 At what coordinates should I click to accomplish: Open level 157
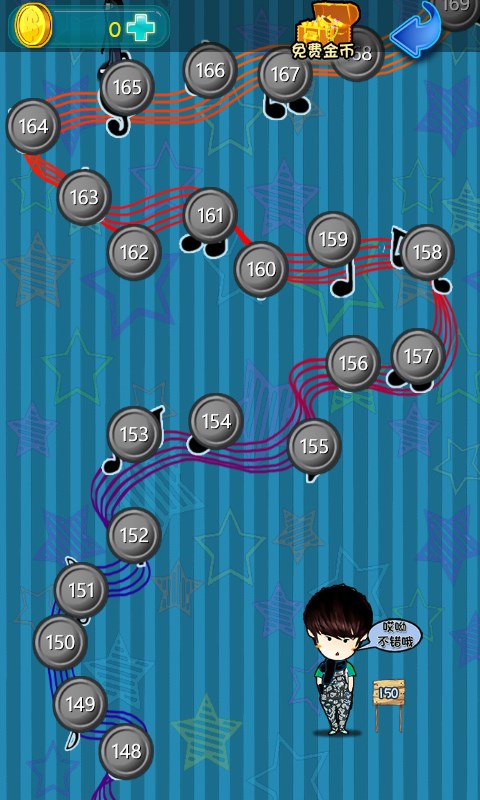(418, 356)
